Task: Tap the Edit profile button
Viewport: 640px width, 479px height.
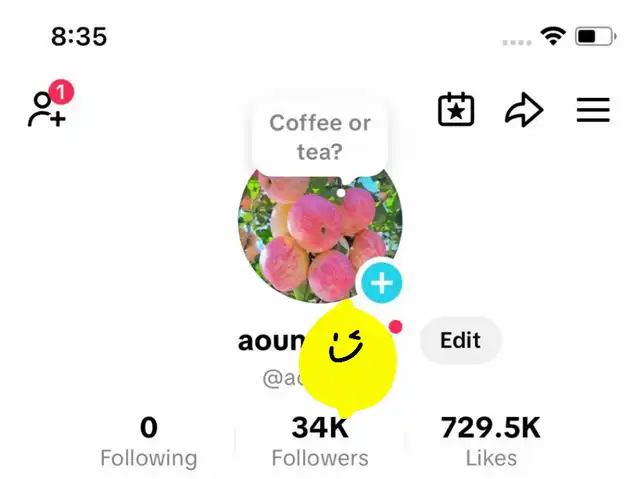Action: (460, 340)
